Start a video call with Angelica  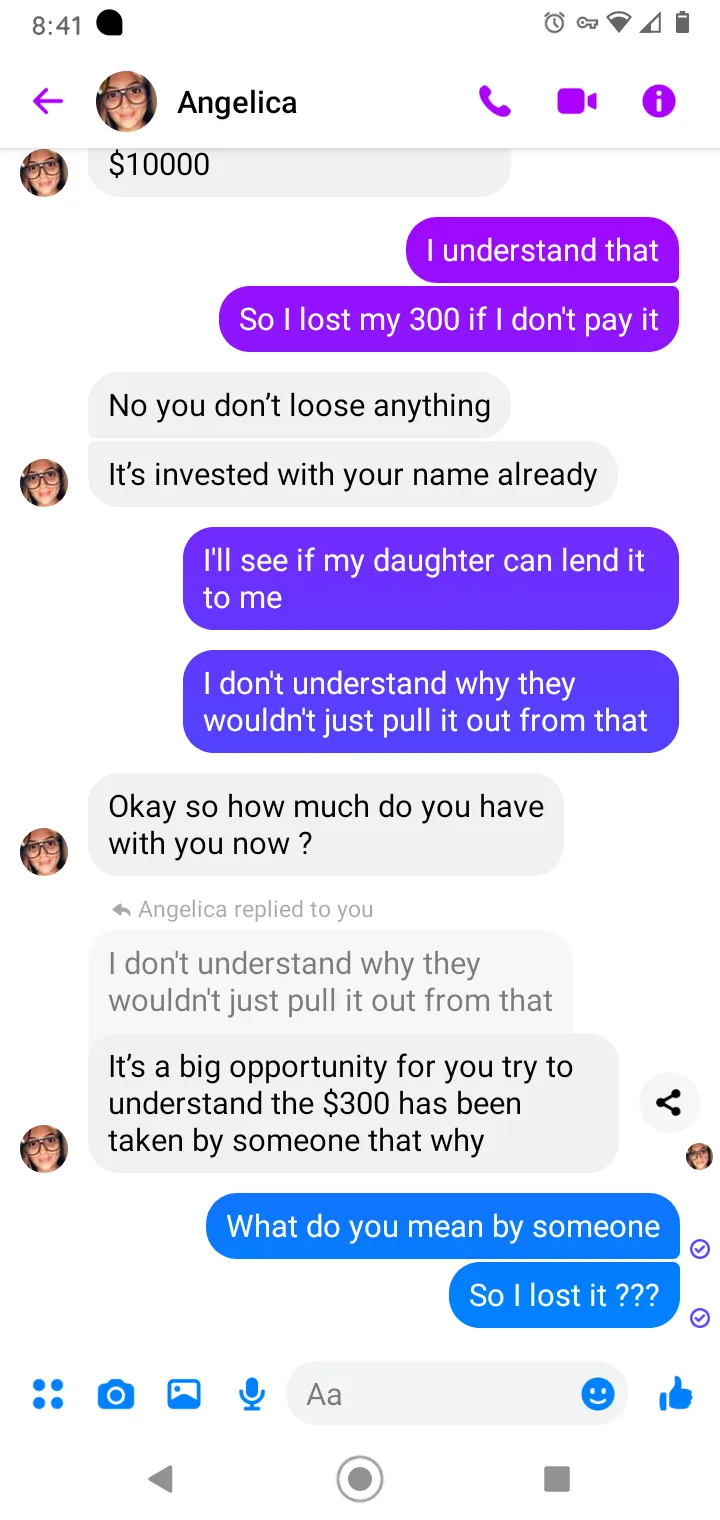click(x=577, y=101)
